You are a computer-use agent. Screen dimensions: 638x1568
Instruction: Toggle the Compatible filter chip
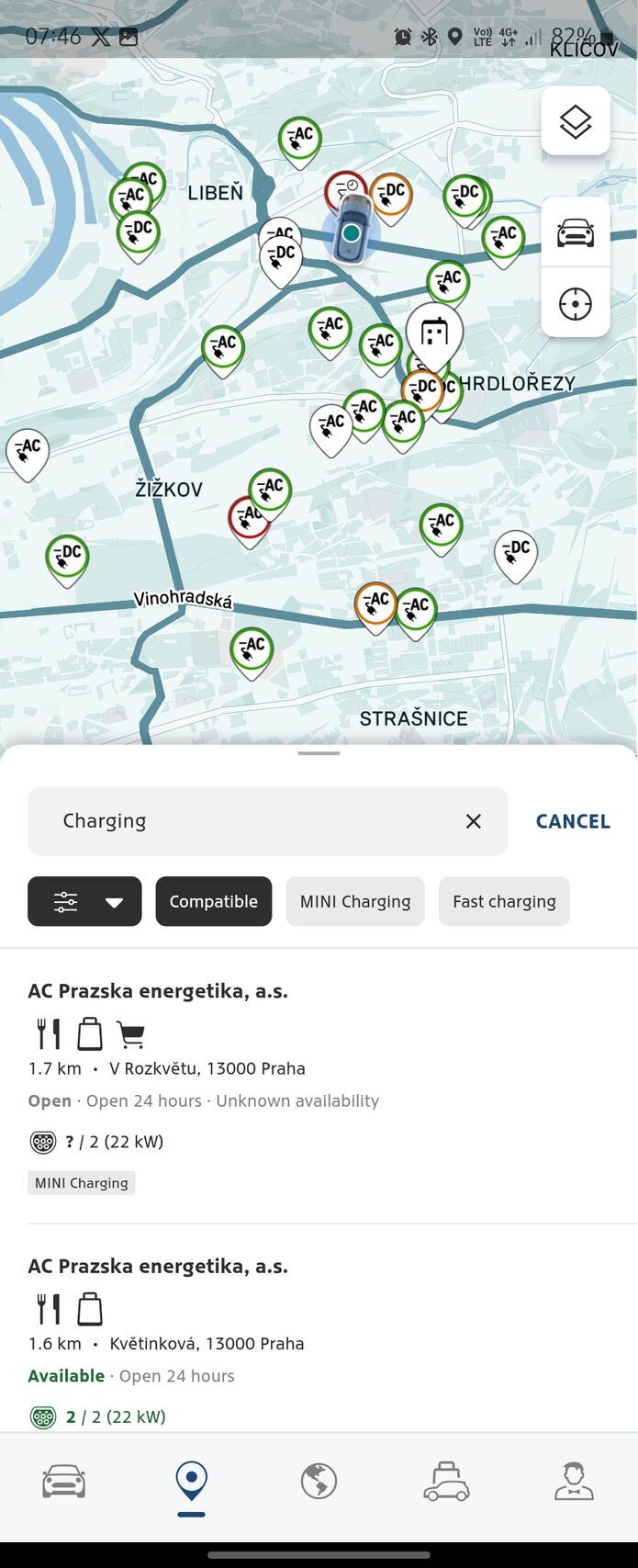pos(213,901)
